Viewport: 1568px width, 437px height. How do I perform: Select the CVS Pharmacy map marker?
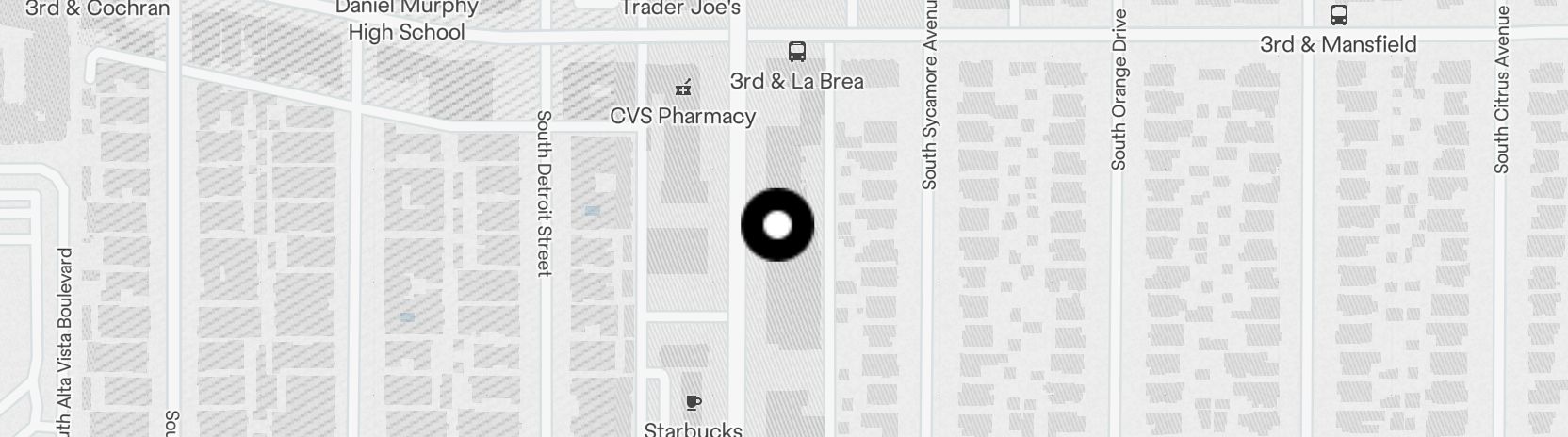(683, 89)
